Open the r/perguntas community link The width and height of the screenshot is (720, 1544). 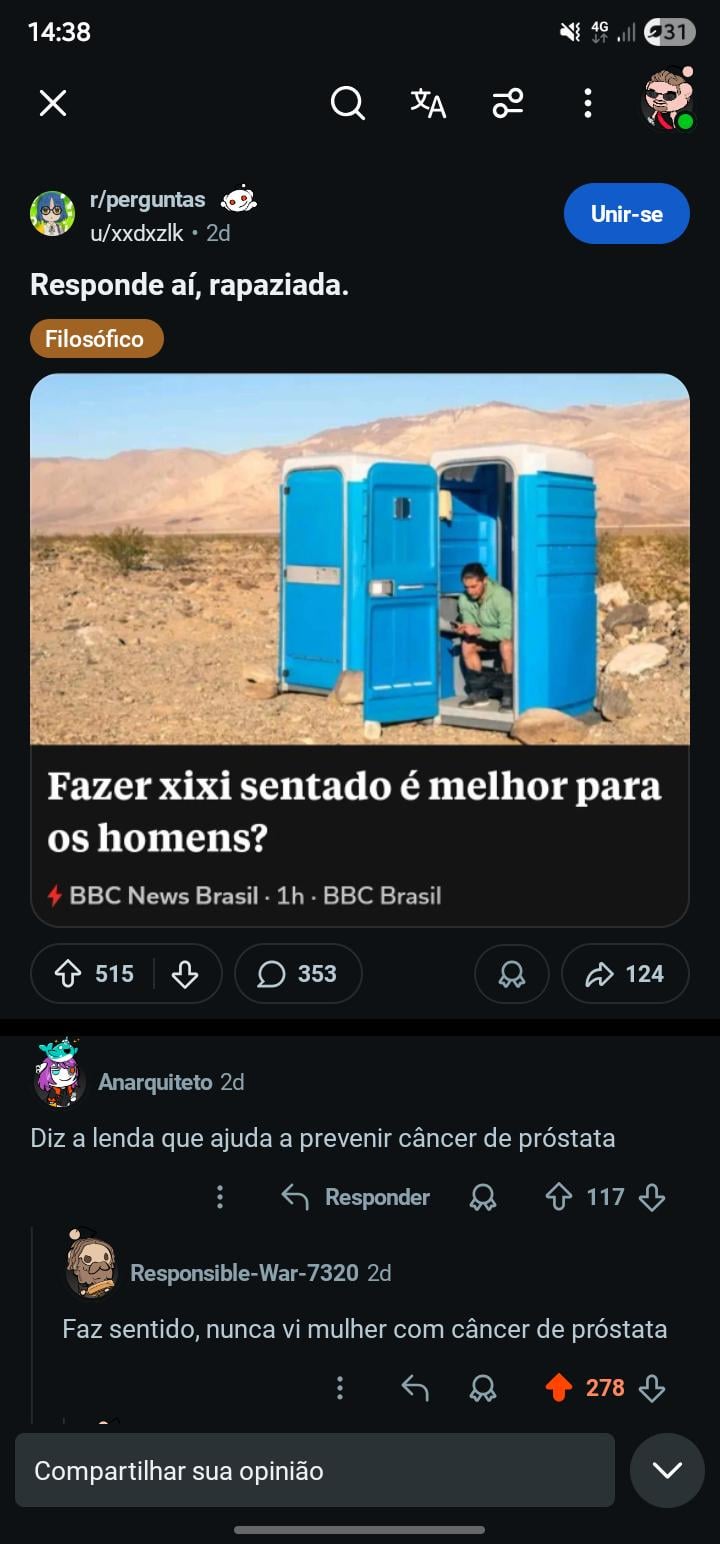coord(147,200)
